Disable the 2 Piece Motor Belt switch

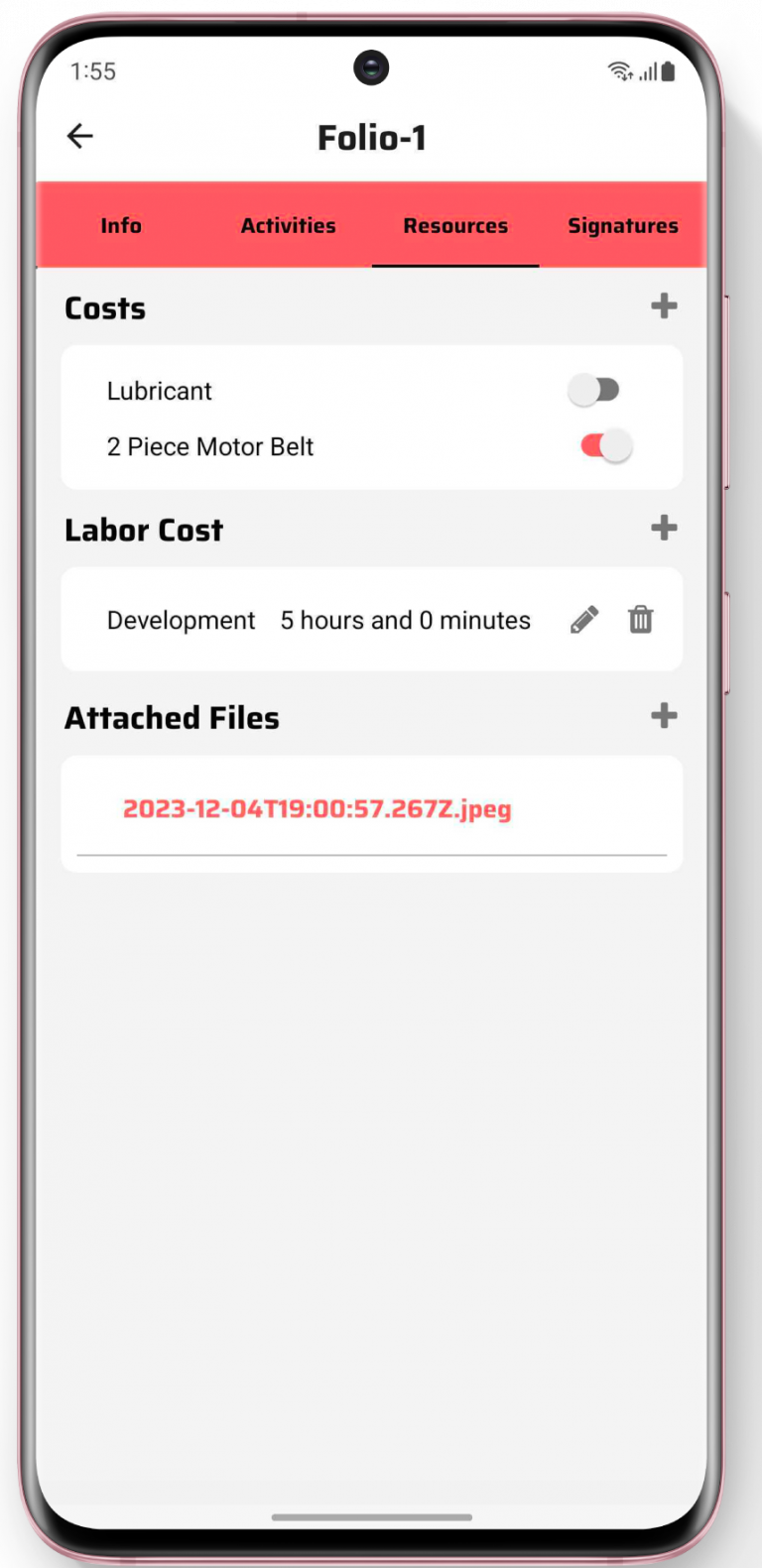(606, 446)
